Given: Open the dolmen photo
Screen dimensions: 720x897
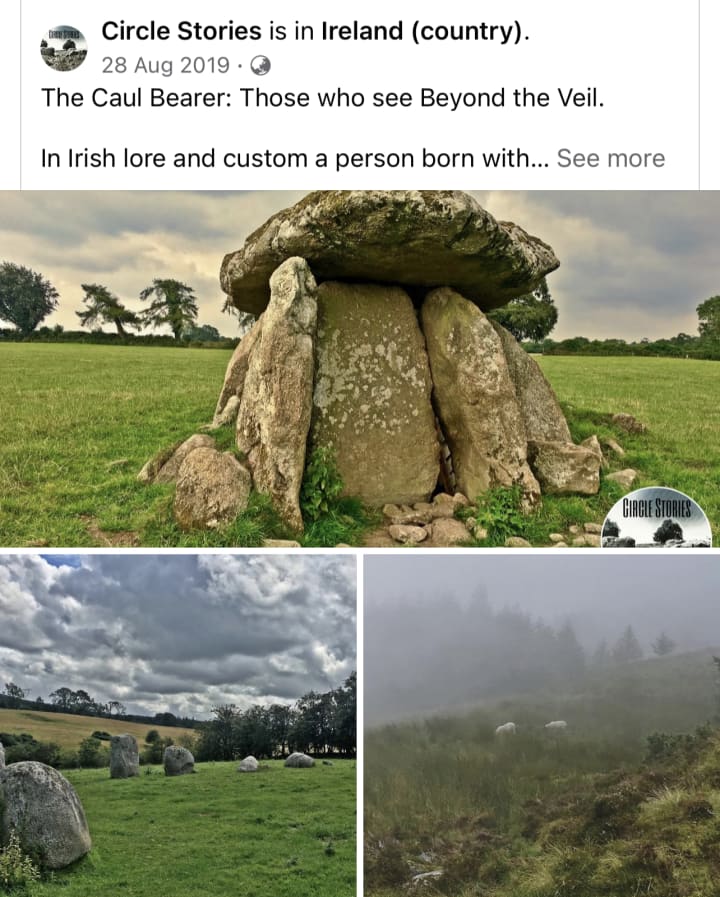Looking at the screenshot, I should 360,368.
